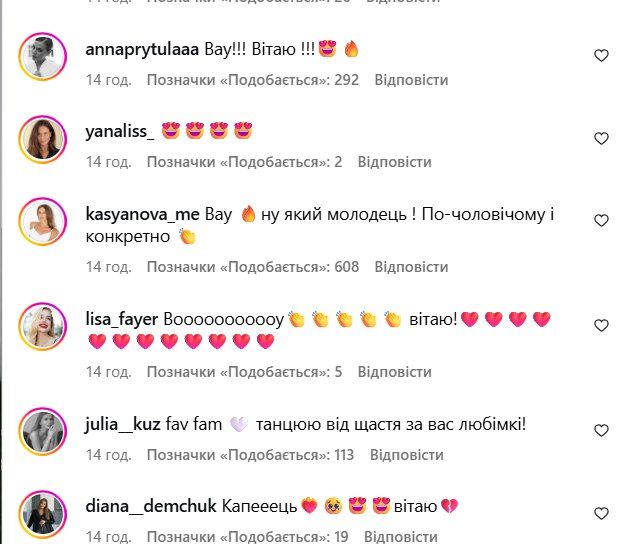Reply to julia__kuz's comment
The width and height of the screenshot is (623, 544).
pyautogui.click(x=406, y=454)
